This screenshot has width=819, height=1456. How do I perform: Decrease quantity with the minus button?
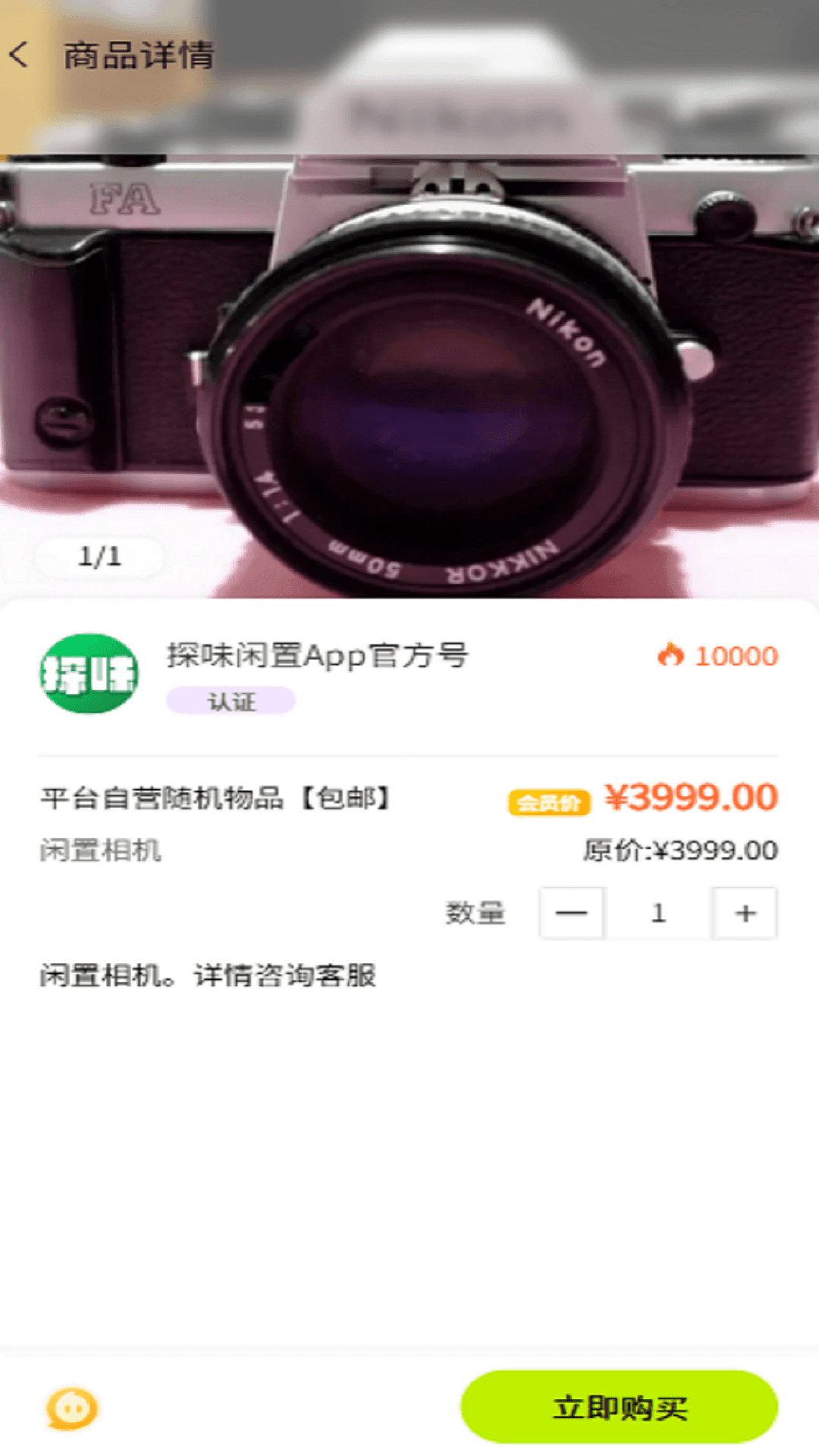(x=571, y=913)
